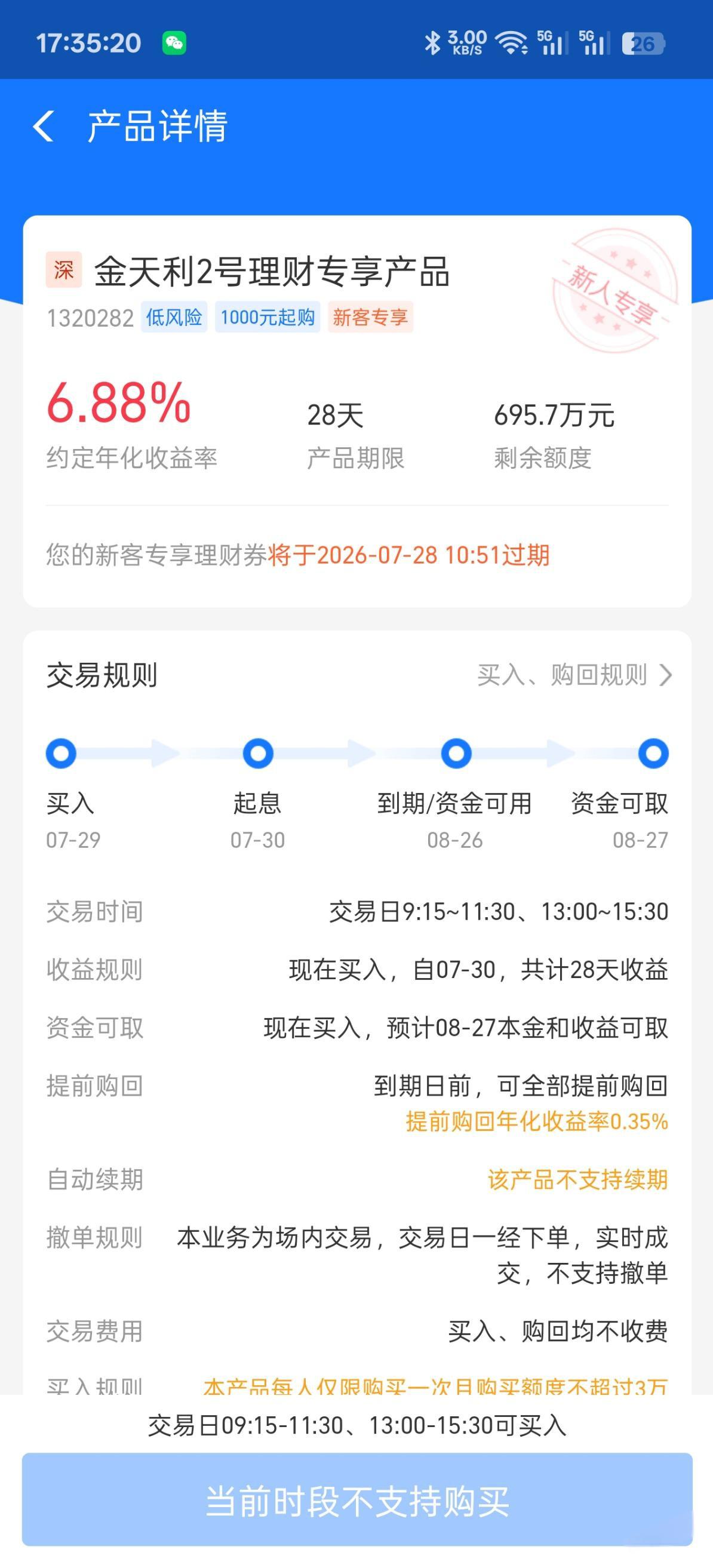Click the WeChat icon in the status bar
Viewport: 713px width, 1568px height.
click(x=174, y=42)
